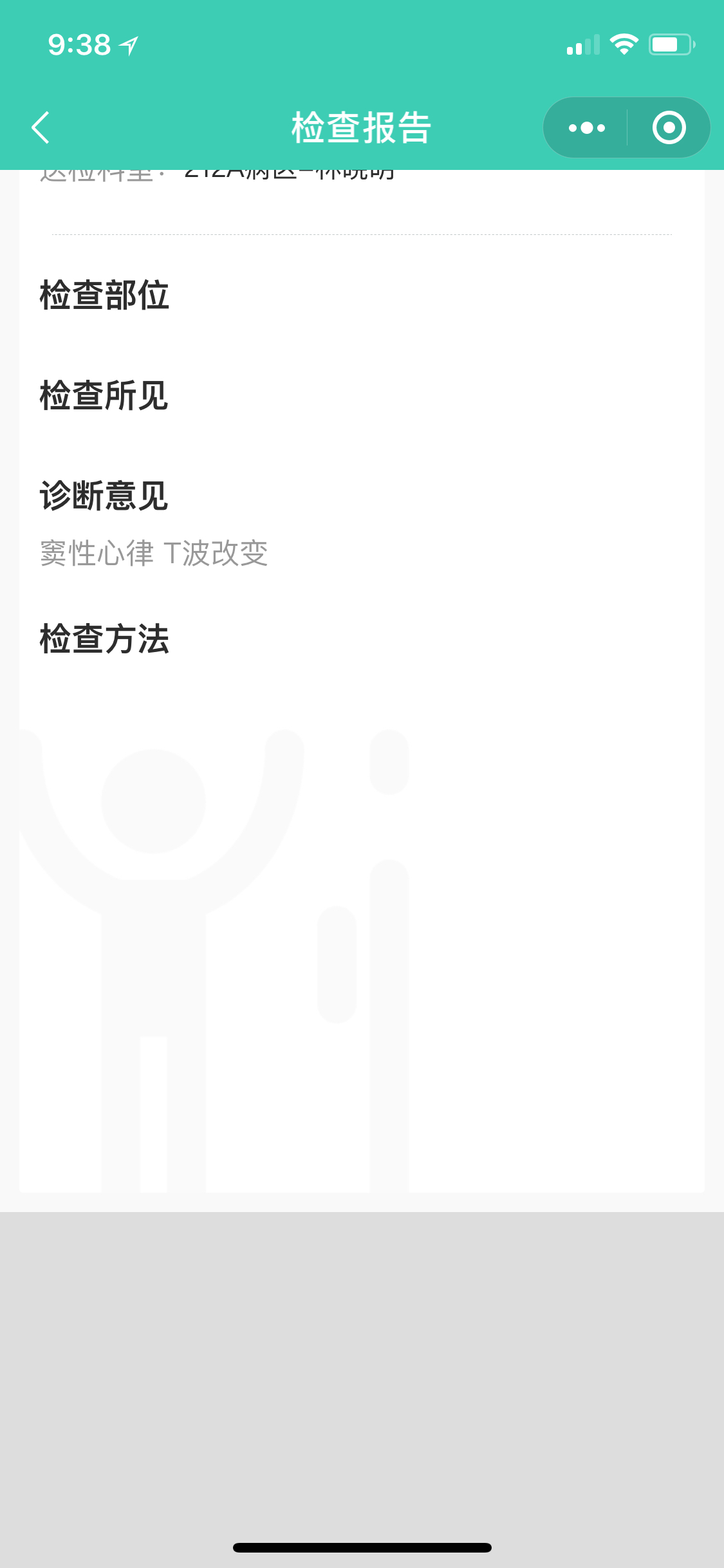Open the mini program more-options menu

tap(586, 127)
